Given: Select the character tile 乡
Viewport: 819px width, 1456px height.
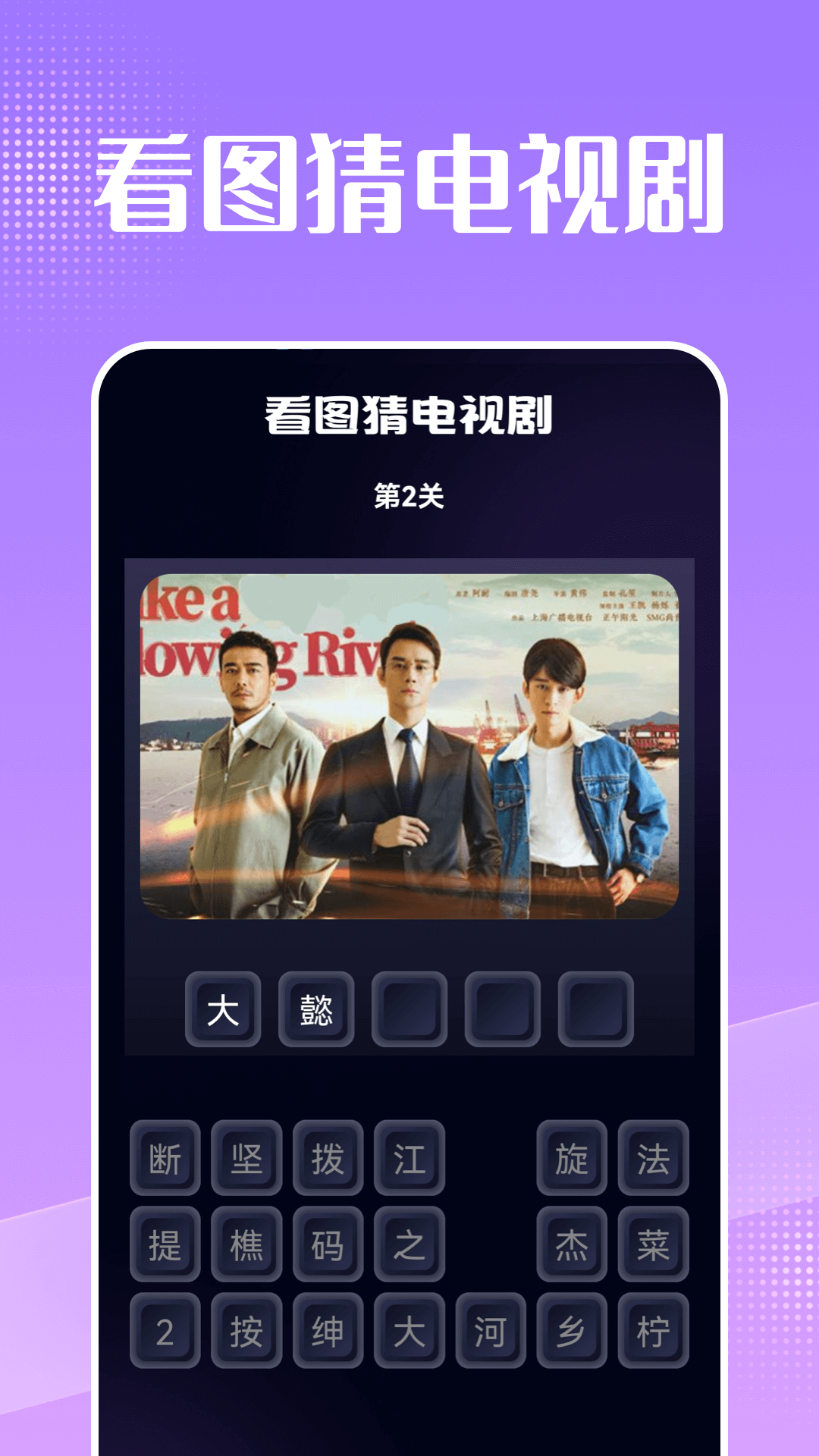Looking at the screenshot, I should tap(573, 1332).
